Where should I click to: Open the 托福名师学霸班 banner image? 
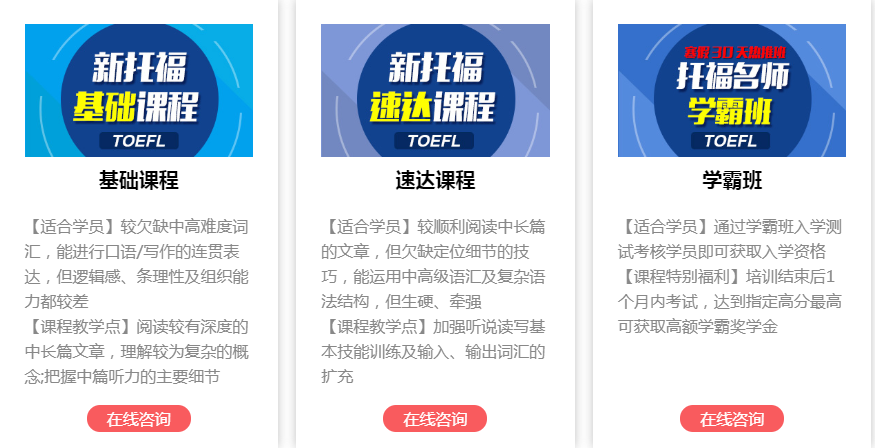coord(732,91)
